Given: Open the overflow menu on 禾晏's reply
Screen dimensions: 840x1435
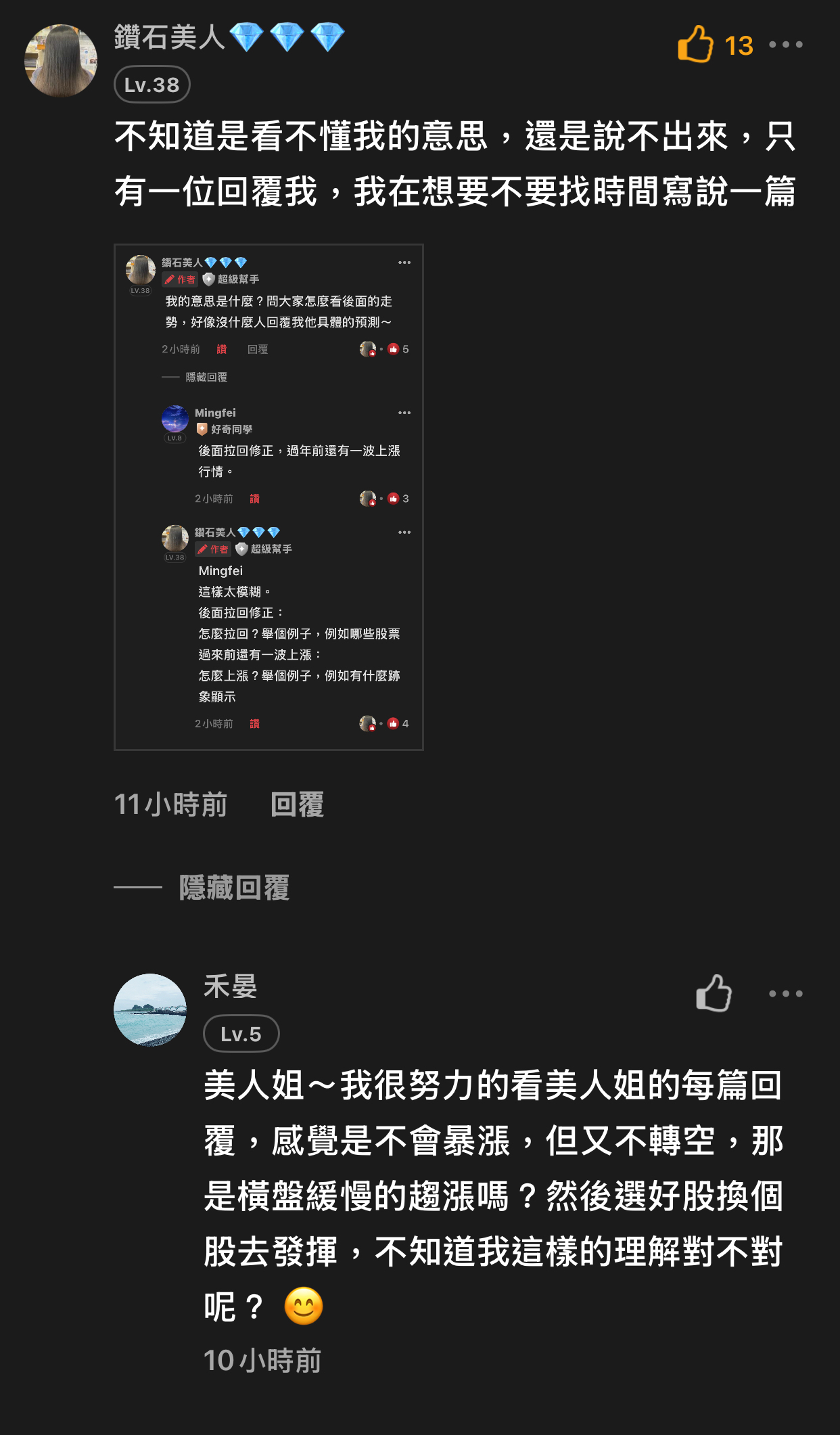Looking at the screenshot, I should click(x=785, y=993).
